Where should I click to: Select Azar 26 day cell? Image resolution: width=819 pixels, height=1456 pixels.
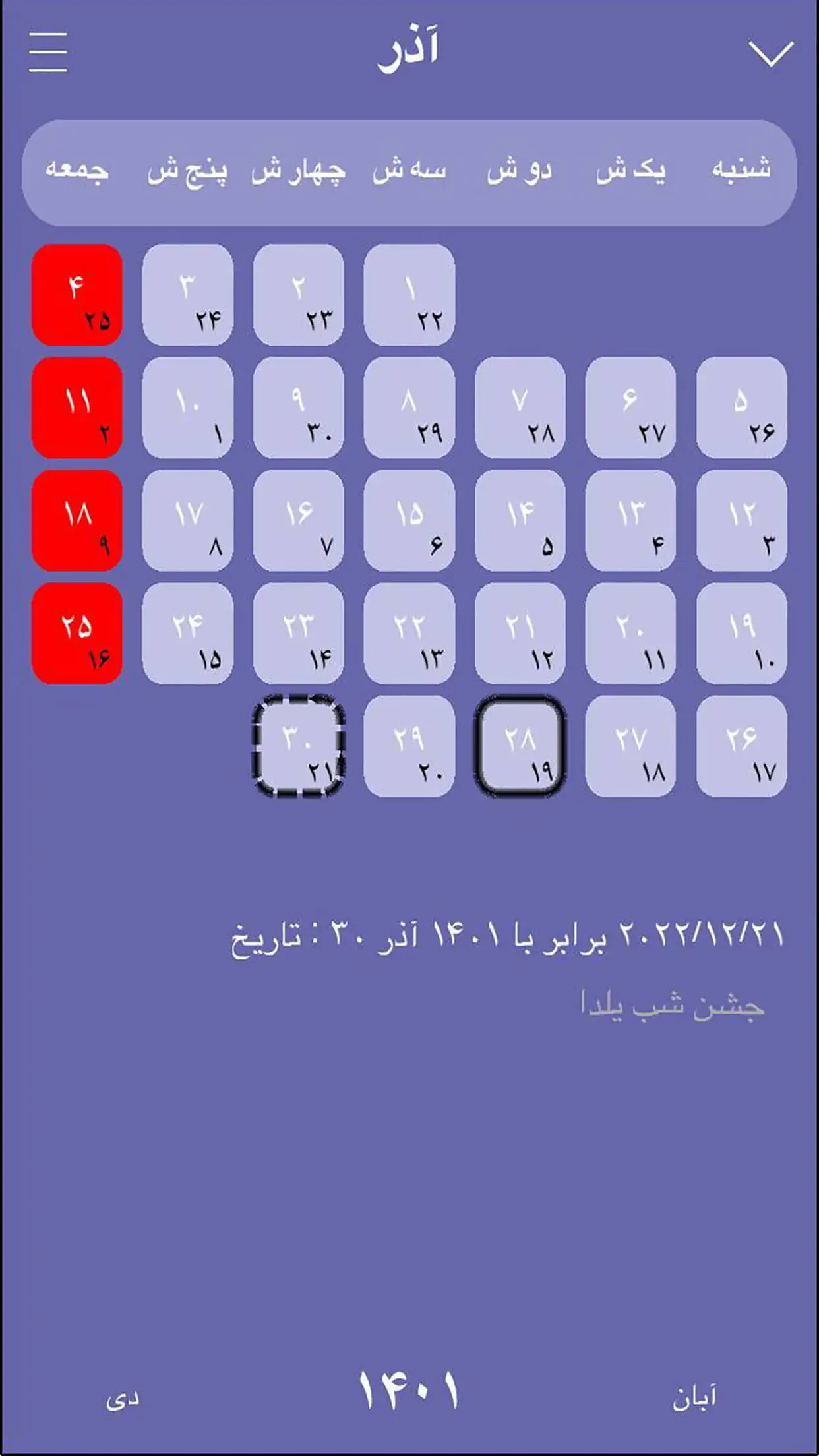pyautogui.click(x=741, y=746)
